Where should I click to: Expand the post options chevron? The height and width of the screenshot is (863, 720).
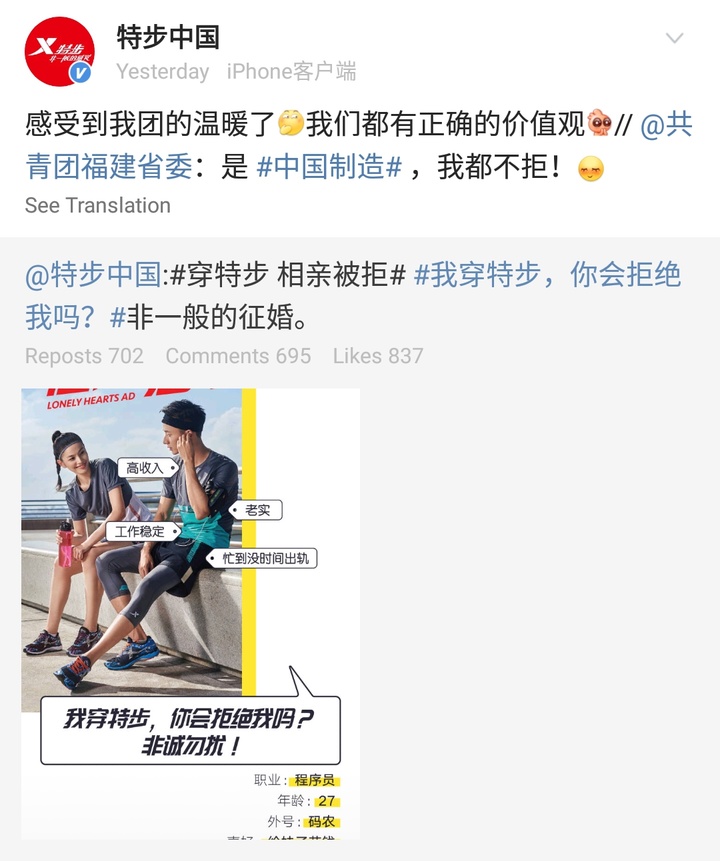point(675,39)
